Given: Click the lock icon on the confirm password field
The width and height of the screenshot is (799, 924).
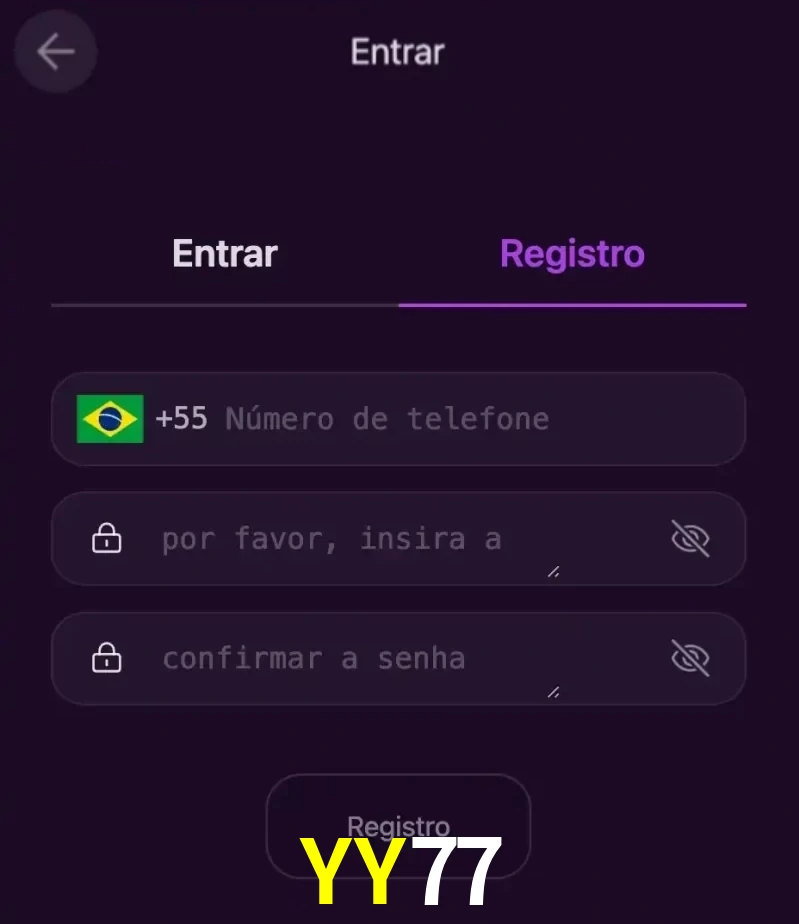Looking at the screenshot, I should point(106,658).
